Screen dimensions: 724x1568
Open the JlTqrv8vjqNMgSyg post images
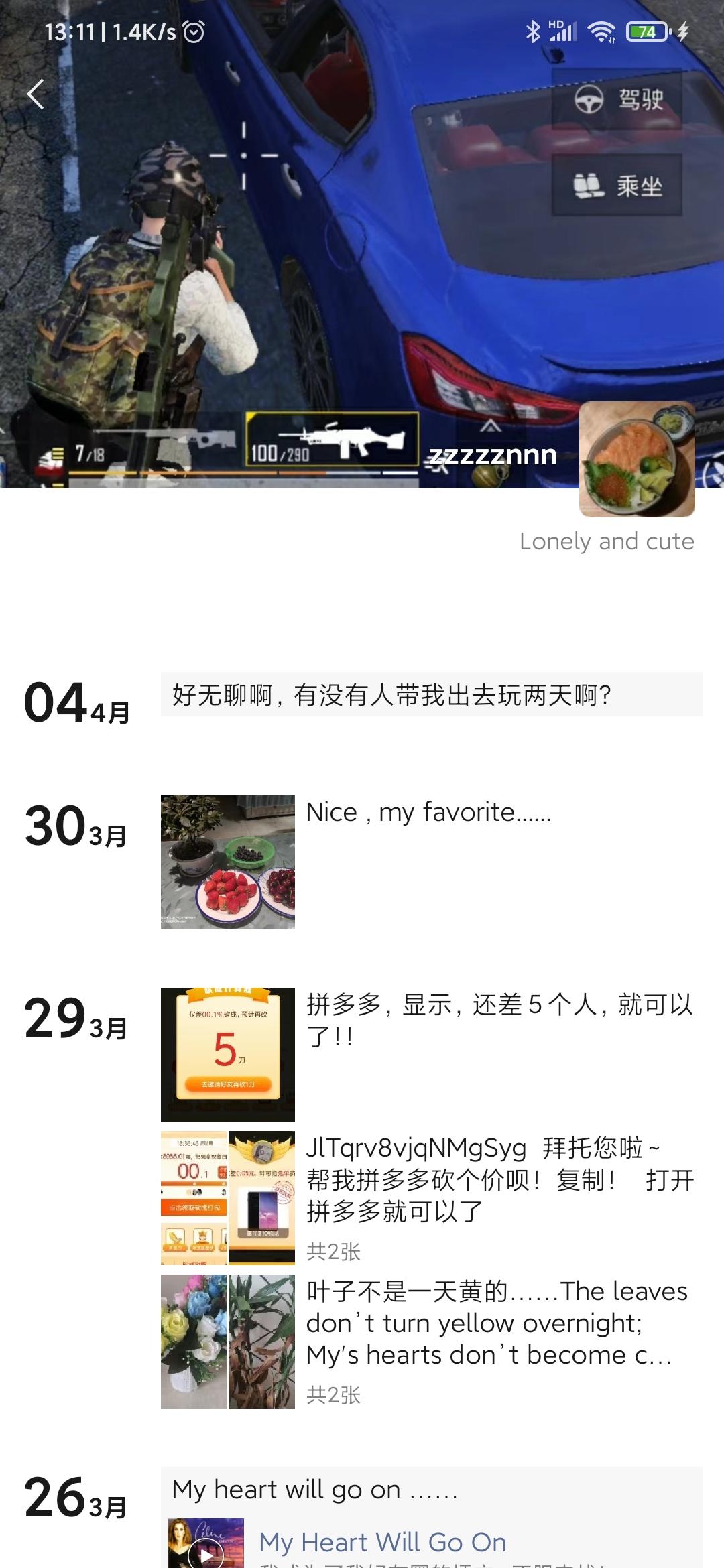(228, 1197)
